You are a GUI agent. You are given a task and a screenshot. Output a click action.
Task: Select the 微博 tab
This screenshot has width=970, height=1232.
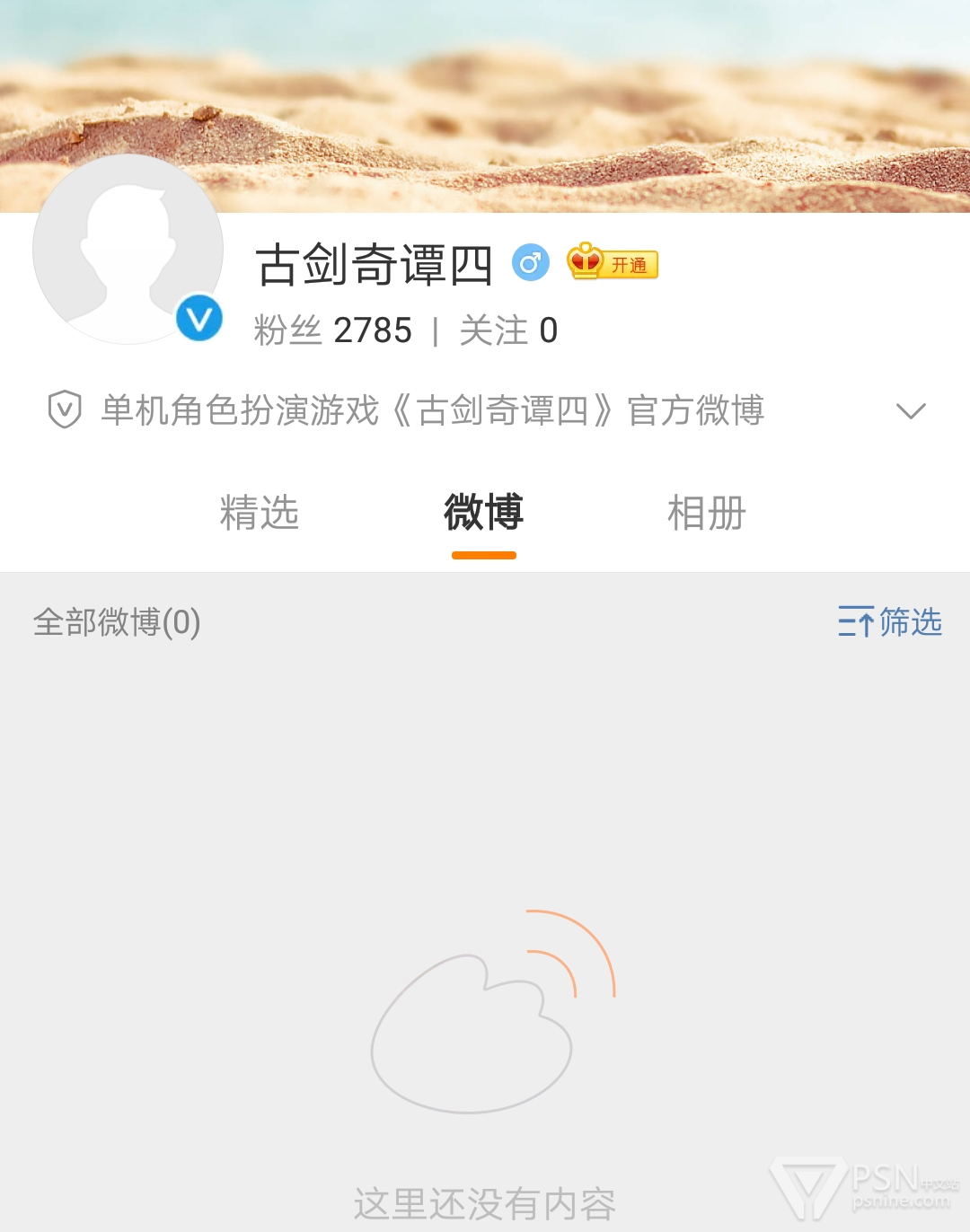[483, 513]
